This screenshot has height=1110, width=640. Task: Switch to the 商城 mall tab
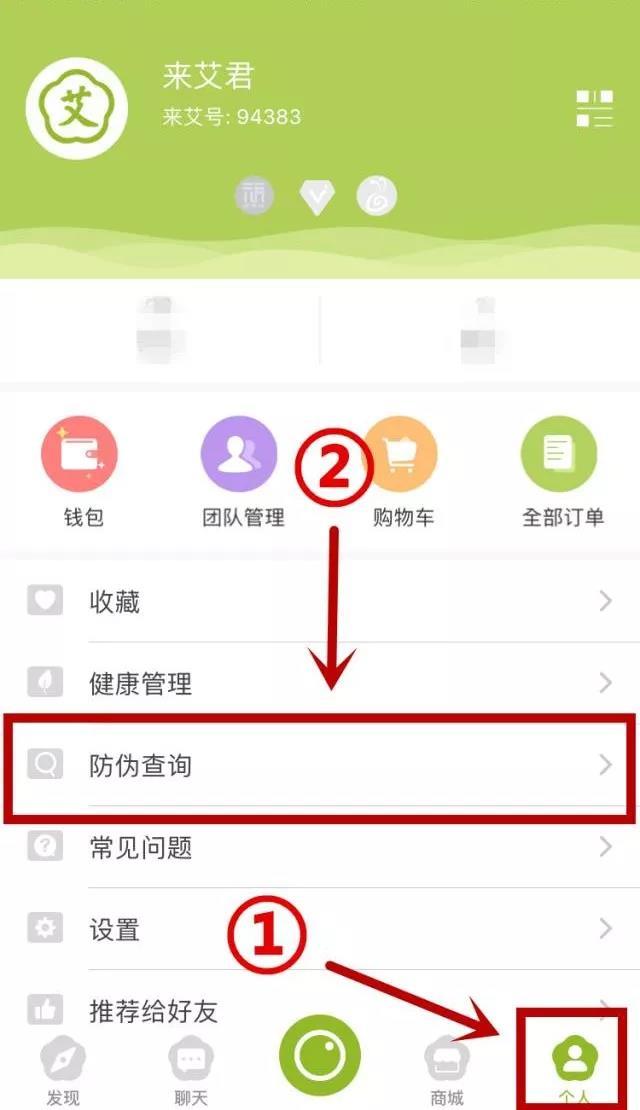(446, 1070)
